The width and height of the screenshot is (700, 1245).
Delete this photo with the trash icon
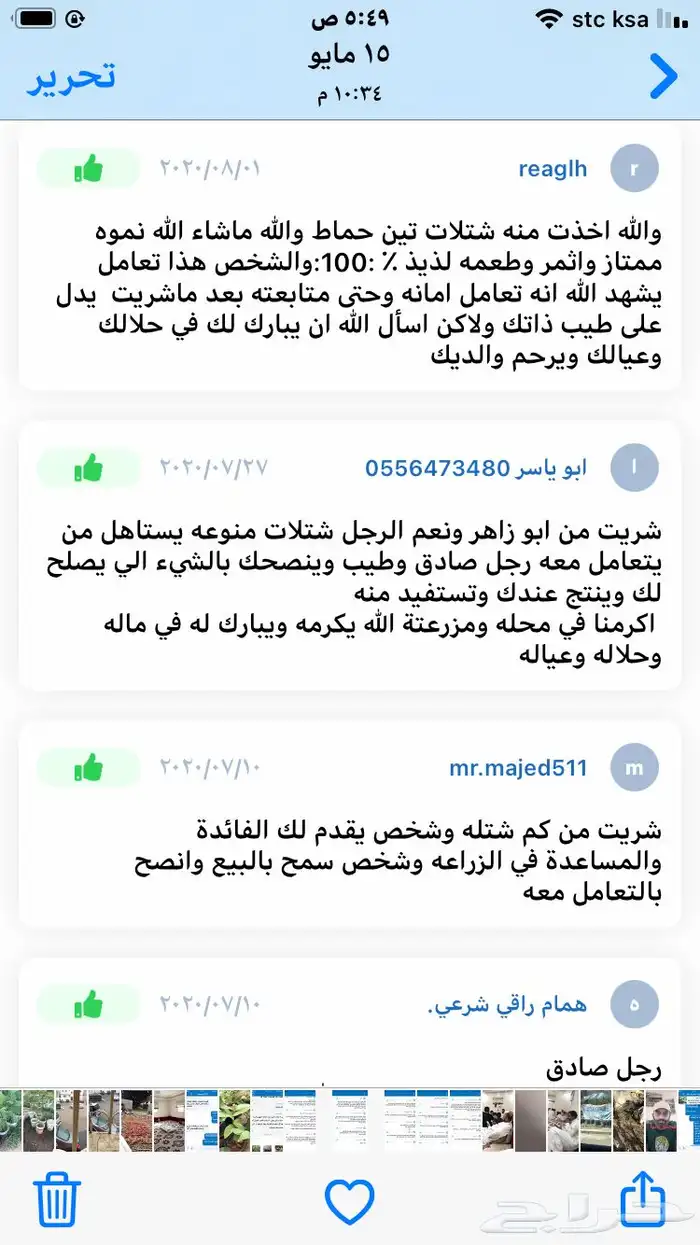(x=57, y=1199)
